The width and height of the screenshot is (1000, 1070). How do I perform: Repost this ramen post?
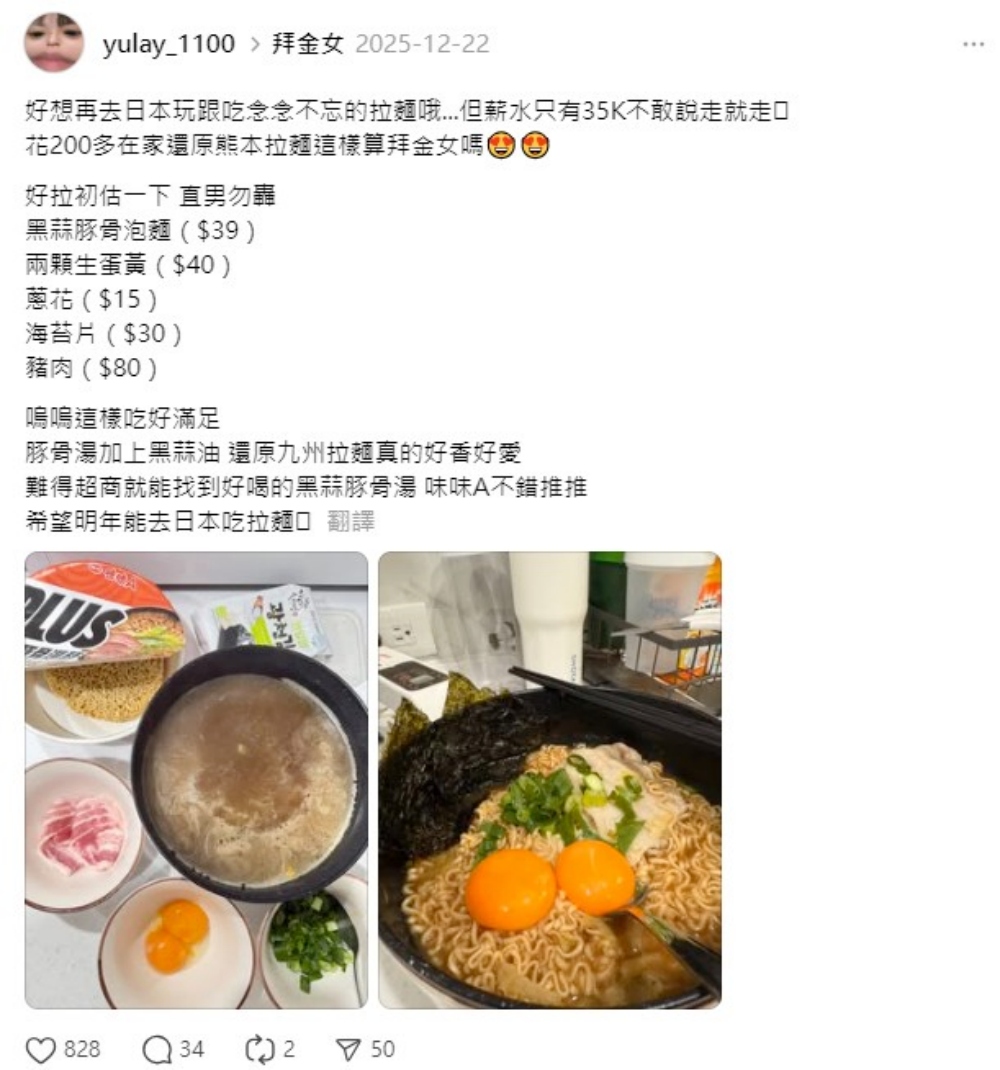[259, 1049]
